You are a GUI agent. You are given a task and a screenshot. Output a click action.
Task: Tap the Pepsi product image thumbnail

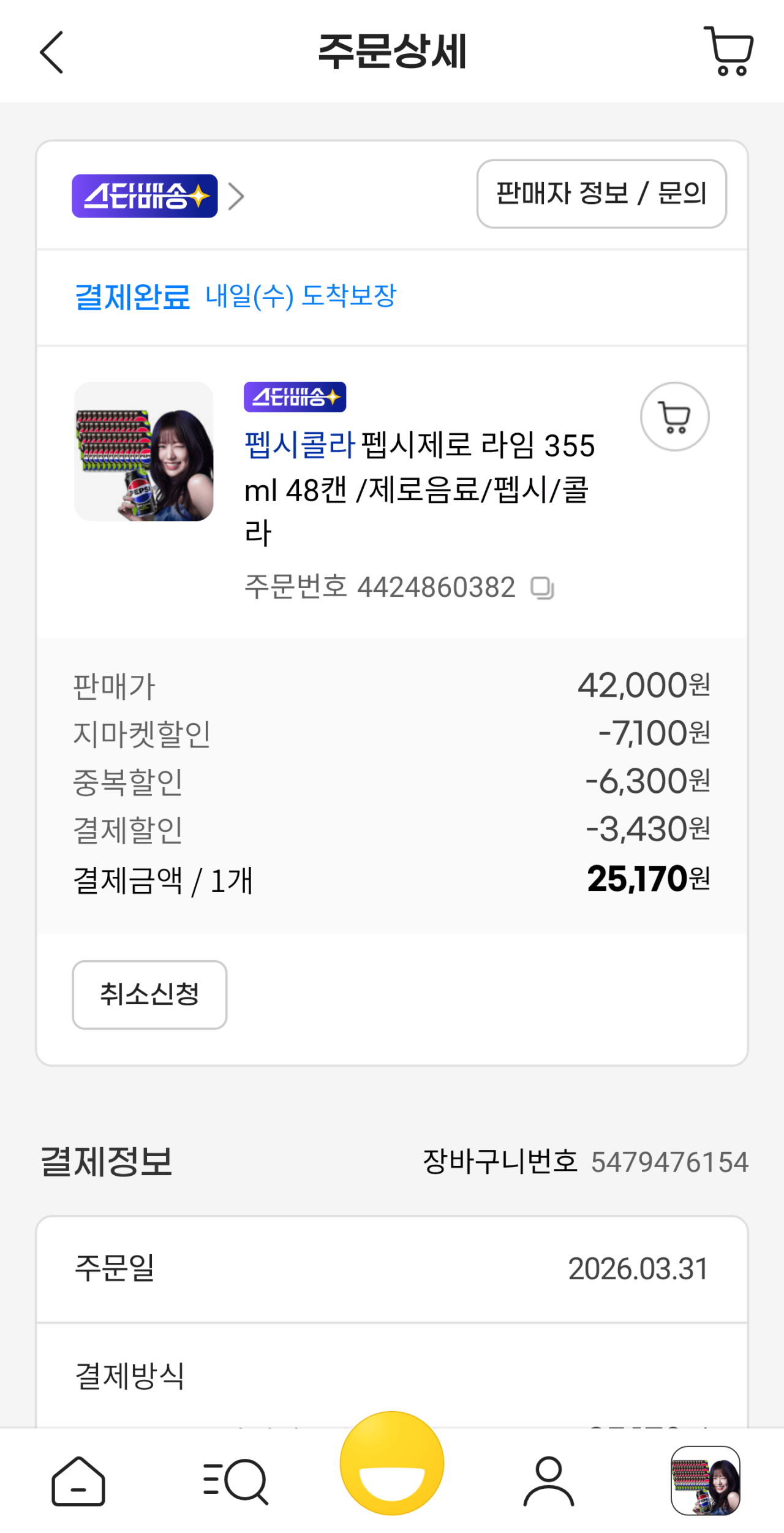point(144,452)
